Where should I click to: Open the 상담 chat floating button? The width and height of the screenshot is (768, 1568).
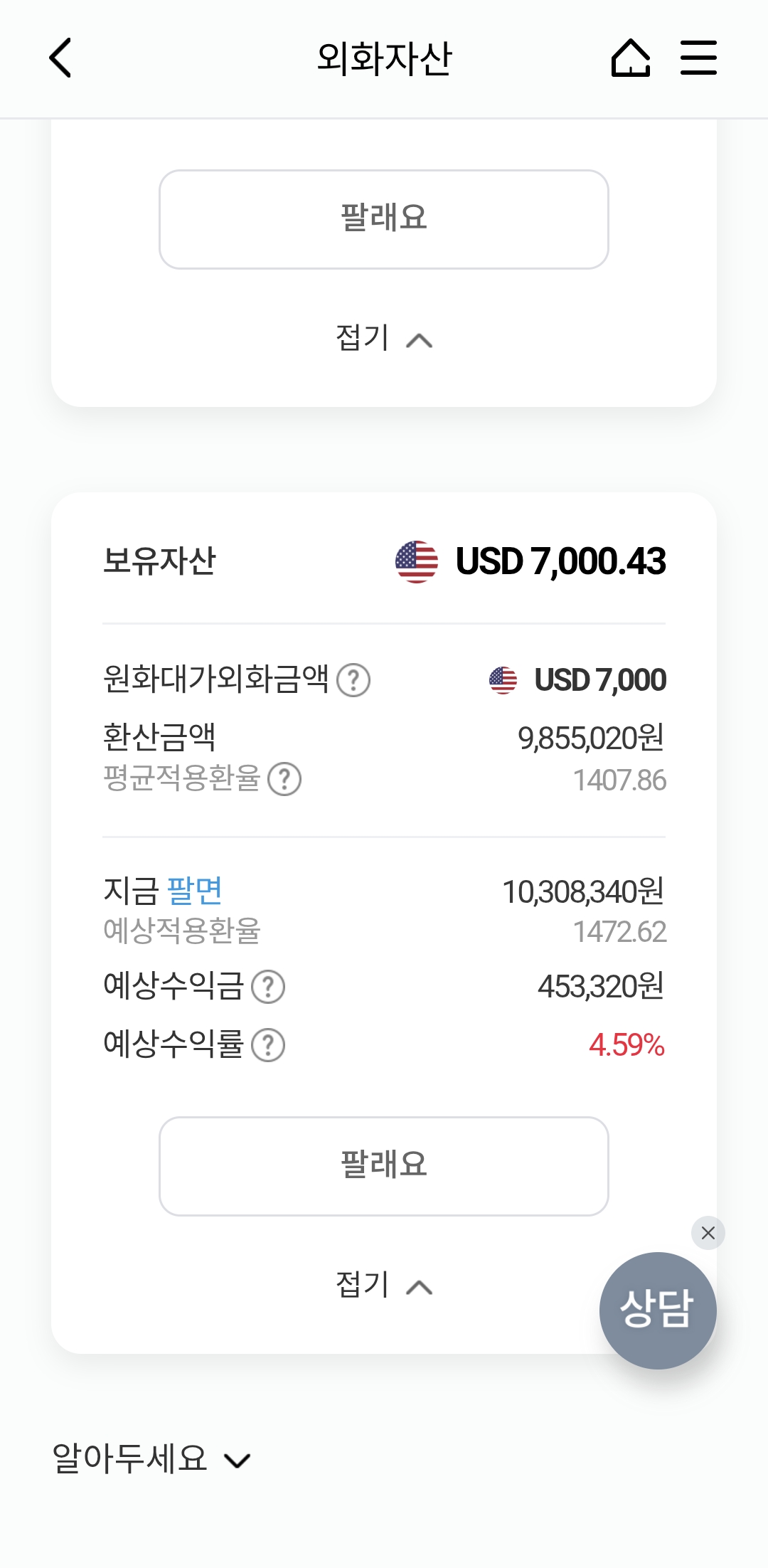[658, 1310]
